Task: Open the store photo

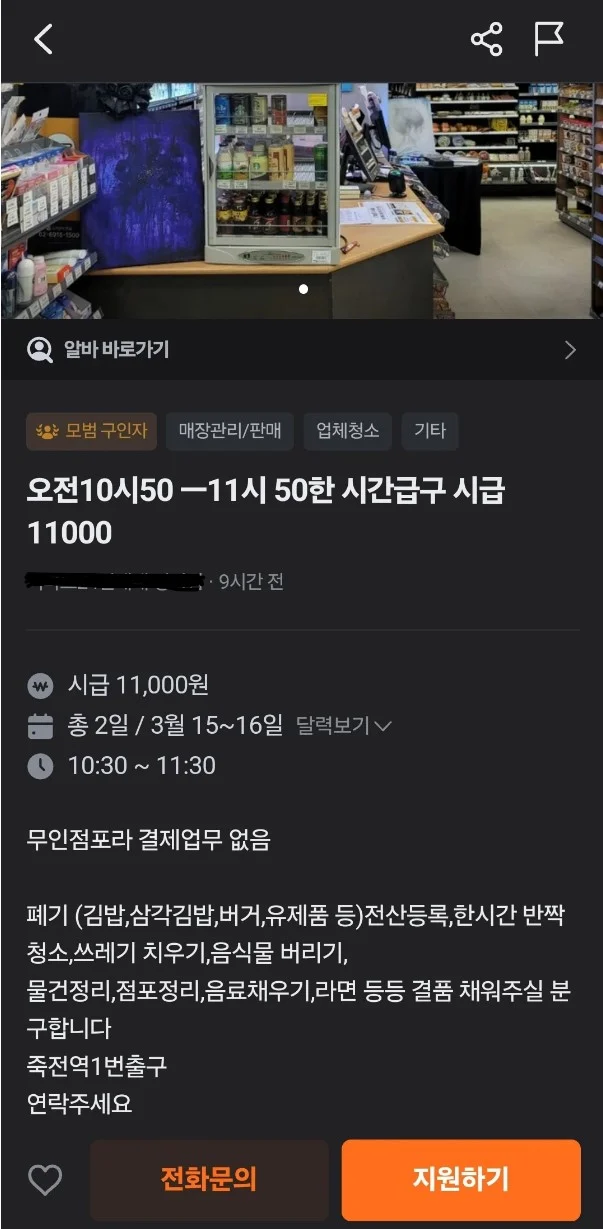Action: click(x=301, y=200)
